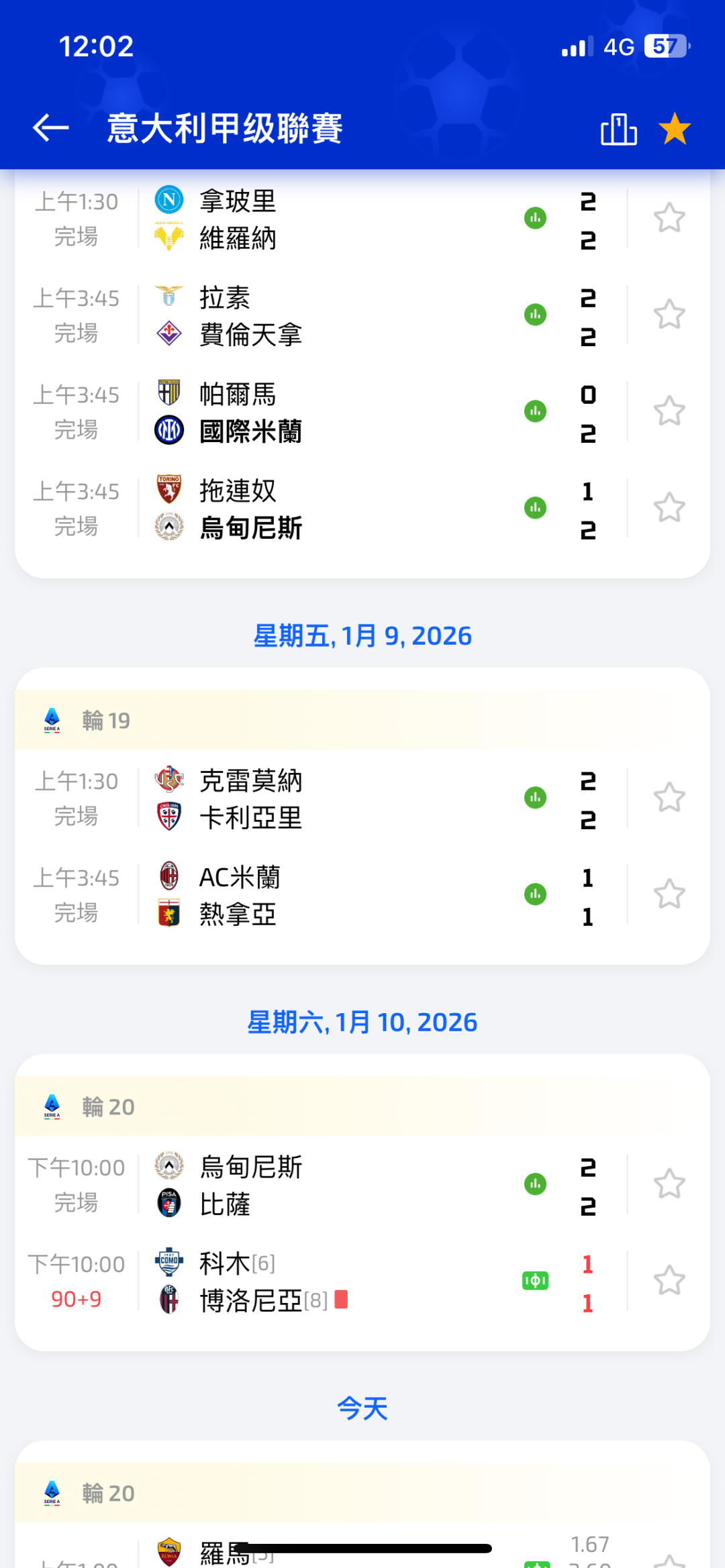The image size is (725, 1568).
Task: Favorite the 科木 vs 博洛尼亞 live match
Action: (x=669, y=1281)
